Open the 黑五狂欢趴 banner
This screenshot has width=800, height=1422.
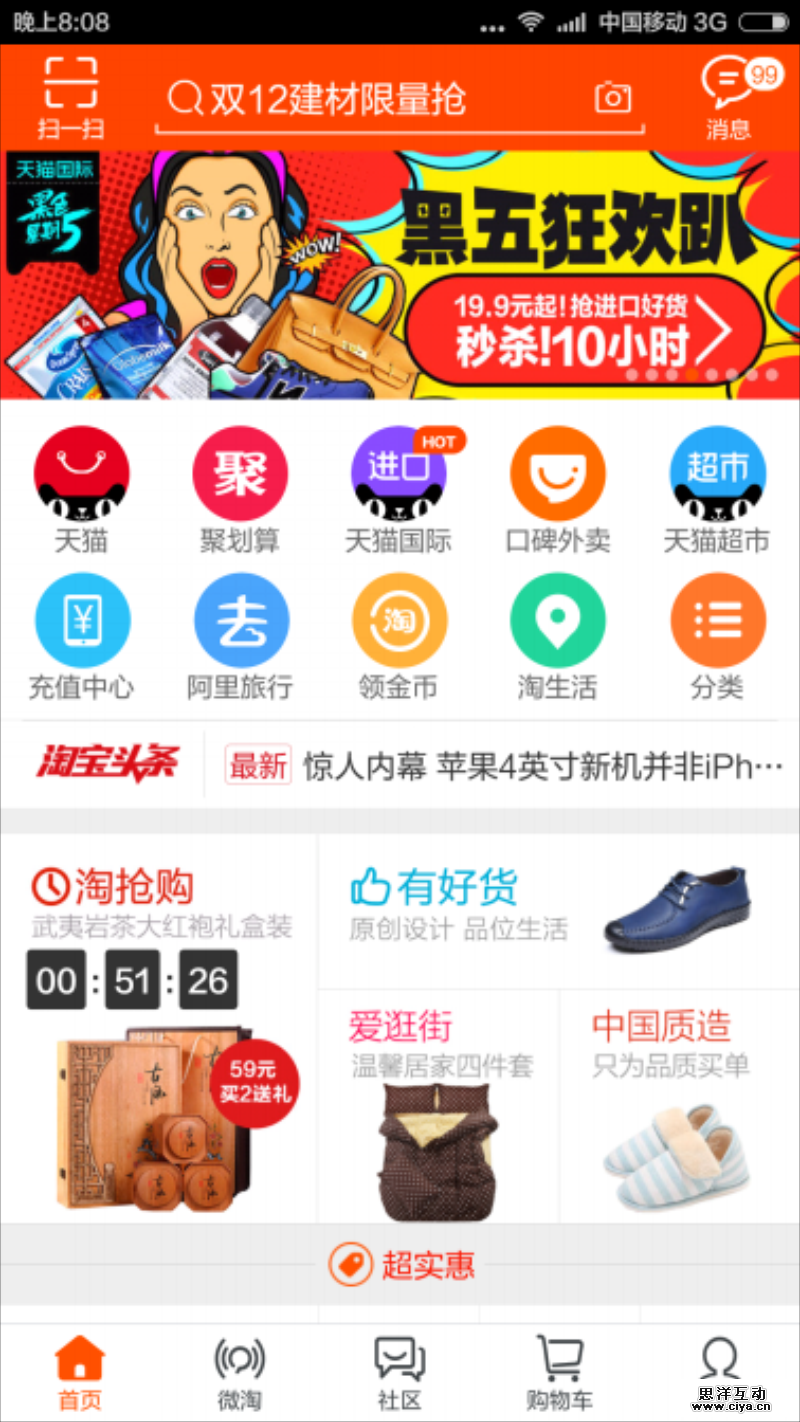coord(400,275)
